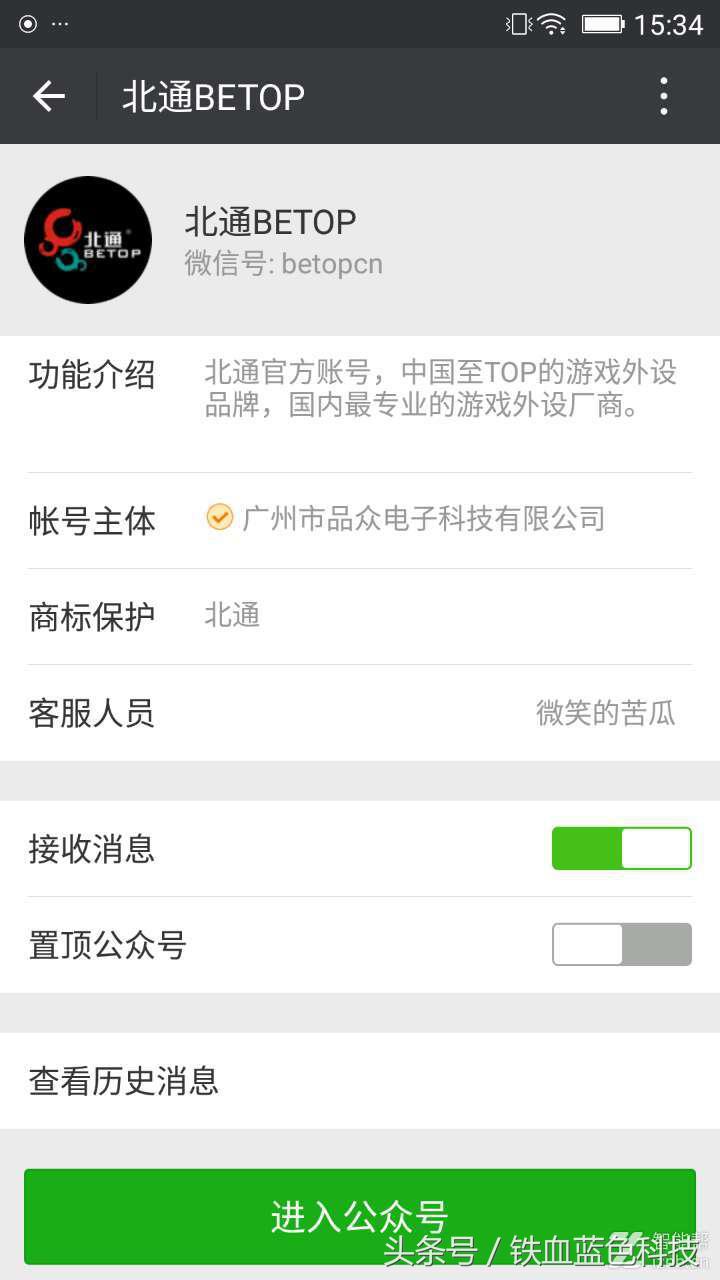
Task: Tap the company name 广州市品众电子科技有限公司
Action: pos(423,518)
